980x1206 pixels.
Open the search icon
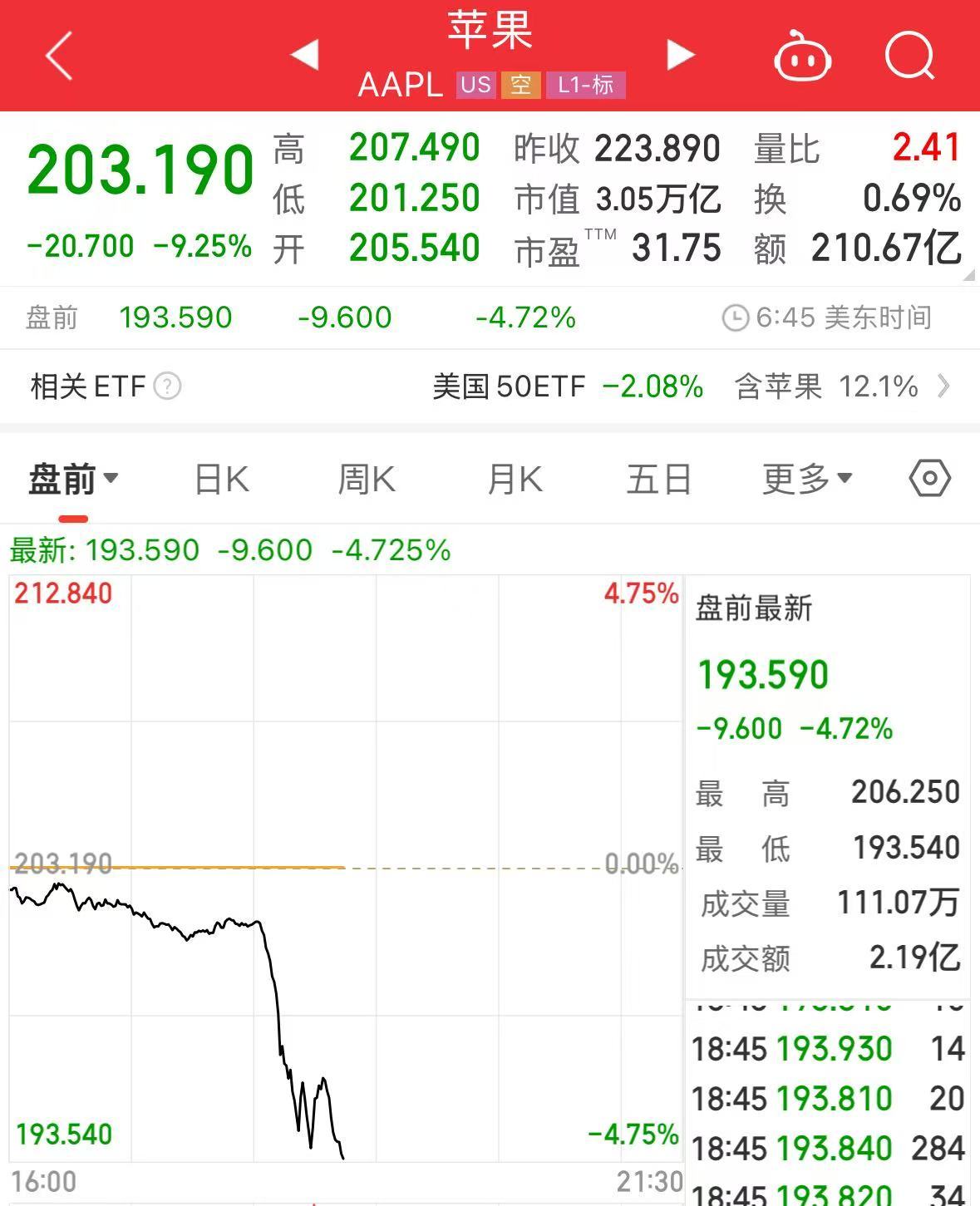point(911,54)
